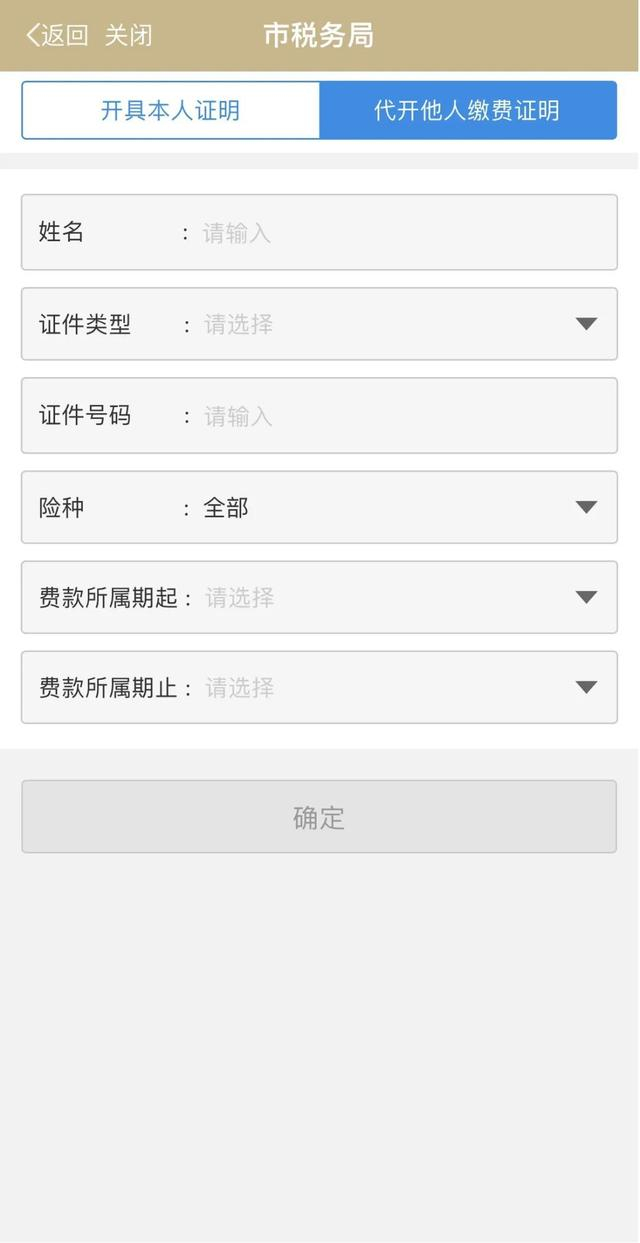The height and width of the screenshot is (1243, 640).
Task: Open the 证件类型 dropdown
Action: click(400, 324)
